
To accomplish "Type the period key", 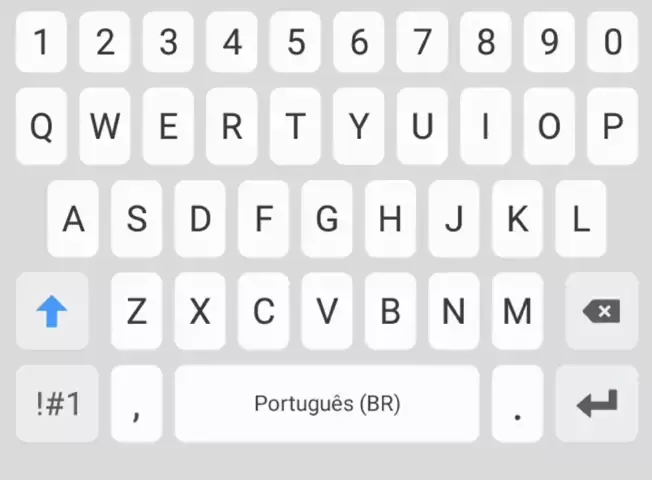I will pos(517,404).
